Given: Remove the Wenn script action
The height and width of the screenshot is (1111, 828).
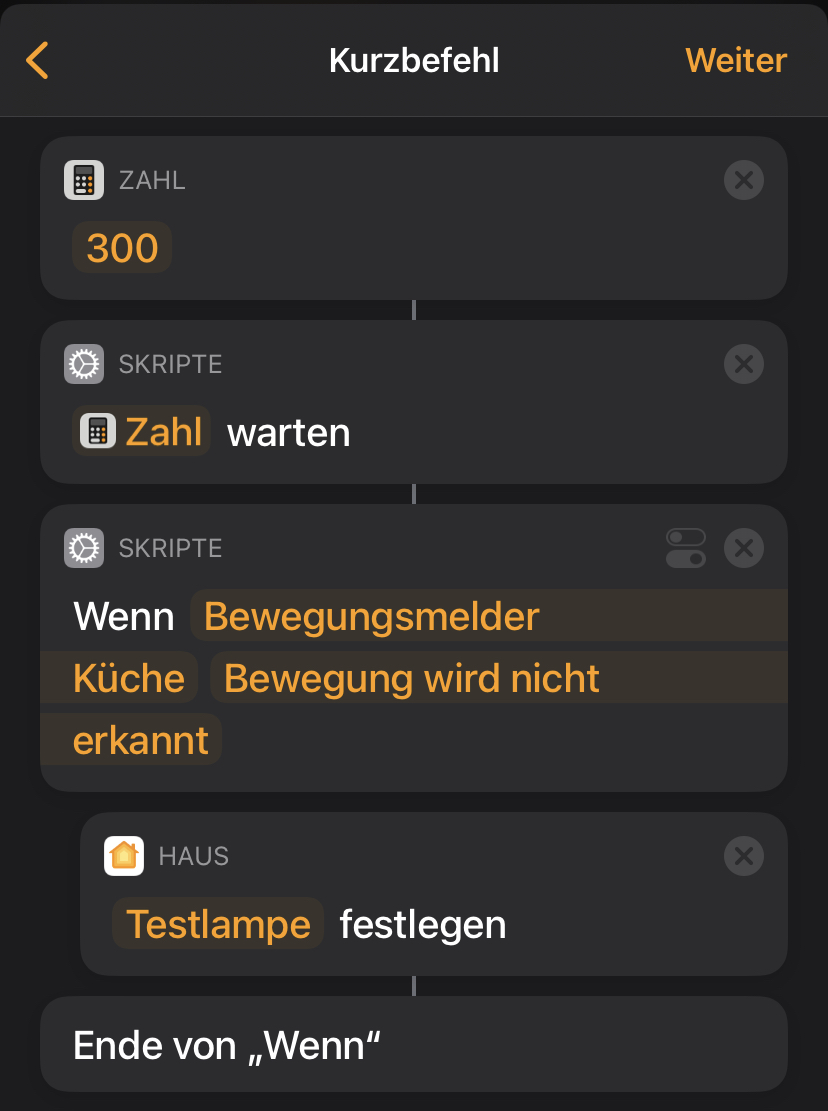Looking at the screenshot, I should click(743, 548).
